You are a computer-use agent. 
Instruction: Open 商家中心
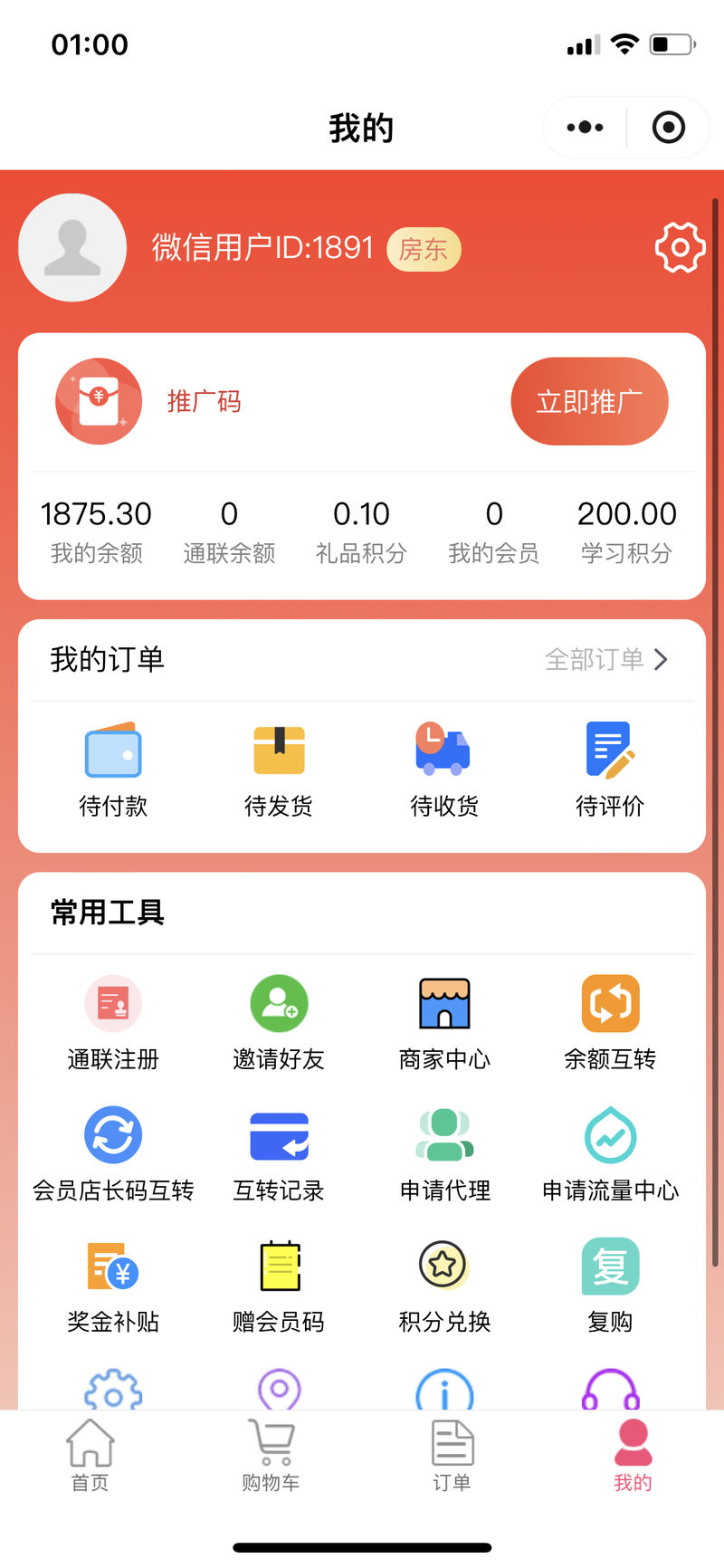pos(444,1023)
